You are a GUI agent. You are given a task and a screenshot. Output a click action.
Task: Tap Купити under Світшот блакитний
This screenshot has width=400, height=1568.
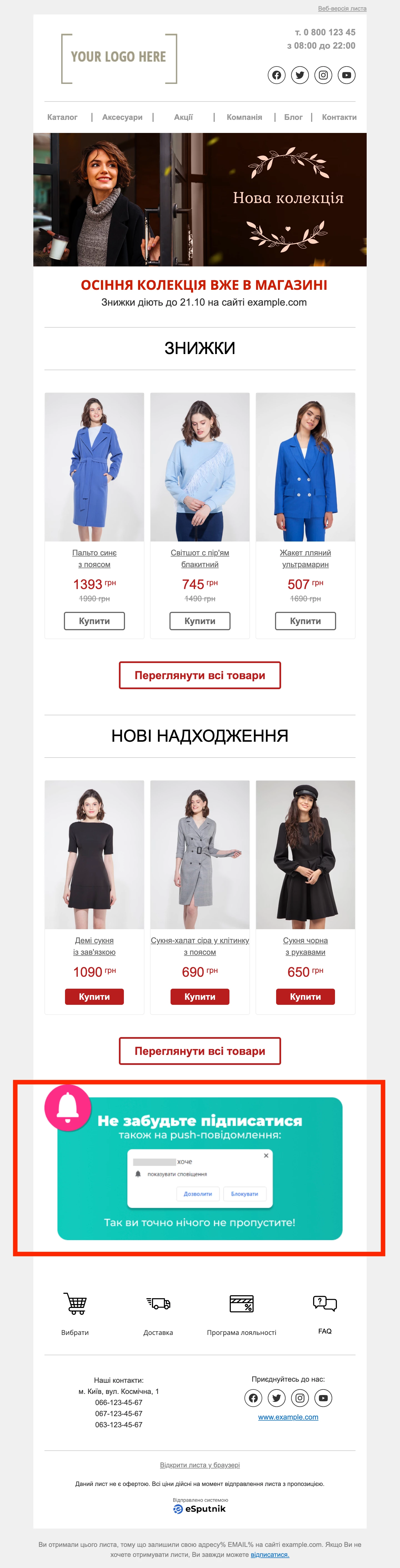tap(200, 621)
